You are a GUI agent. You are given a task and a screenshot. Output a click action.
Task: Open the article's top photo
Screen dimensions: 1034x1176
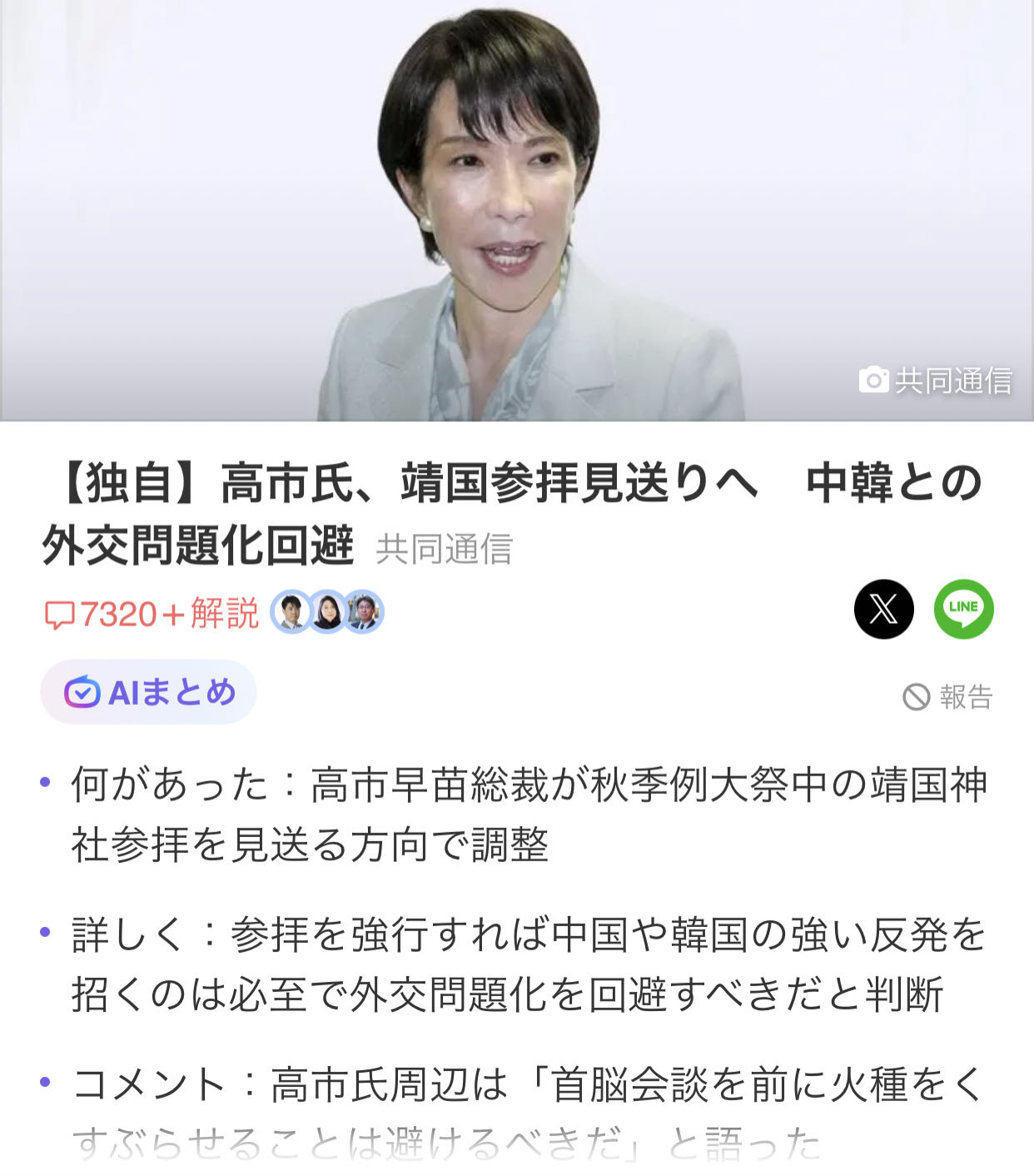pos(516,210)
